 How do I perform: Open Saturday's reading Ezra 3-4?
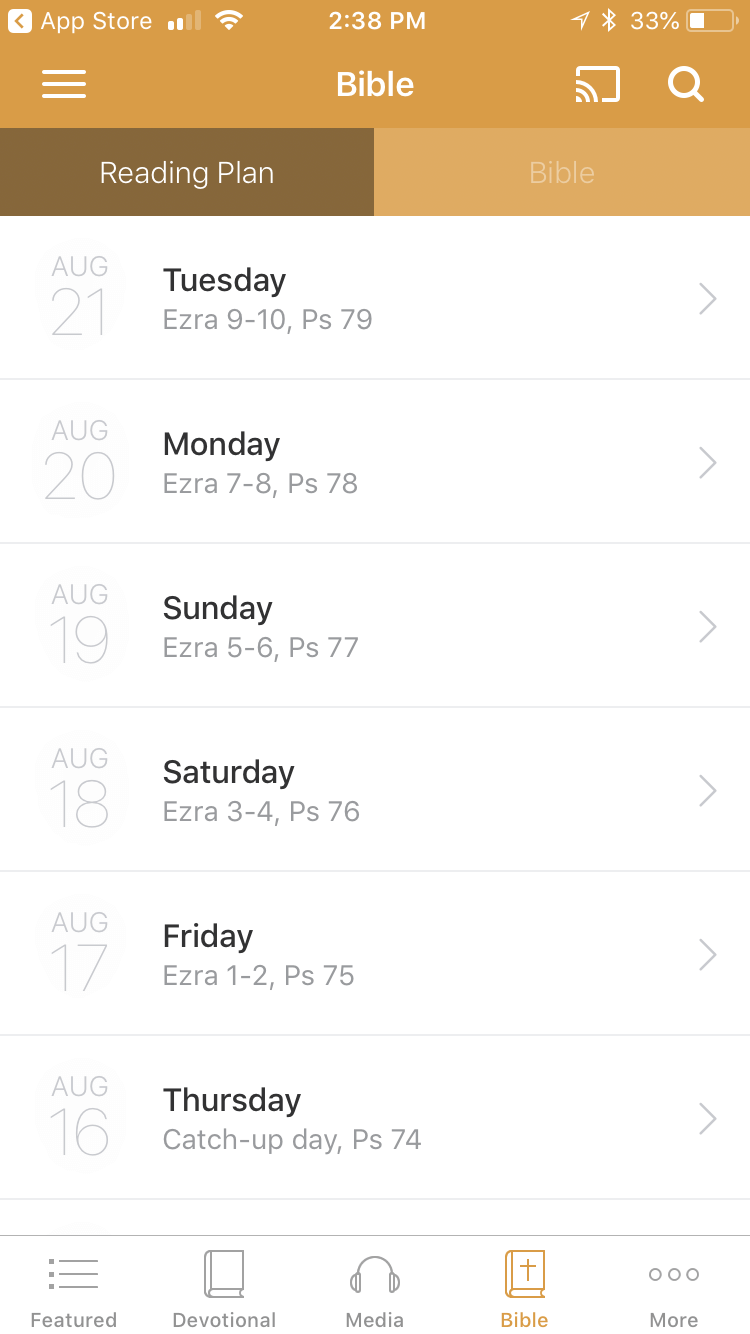(x=375, y=790)
